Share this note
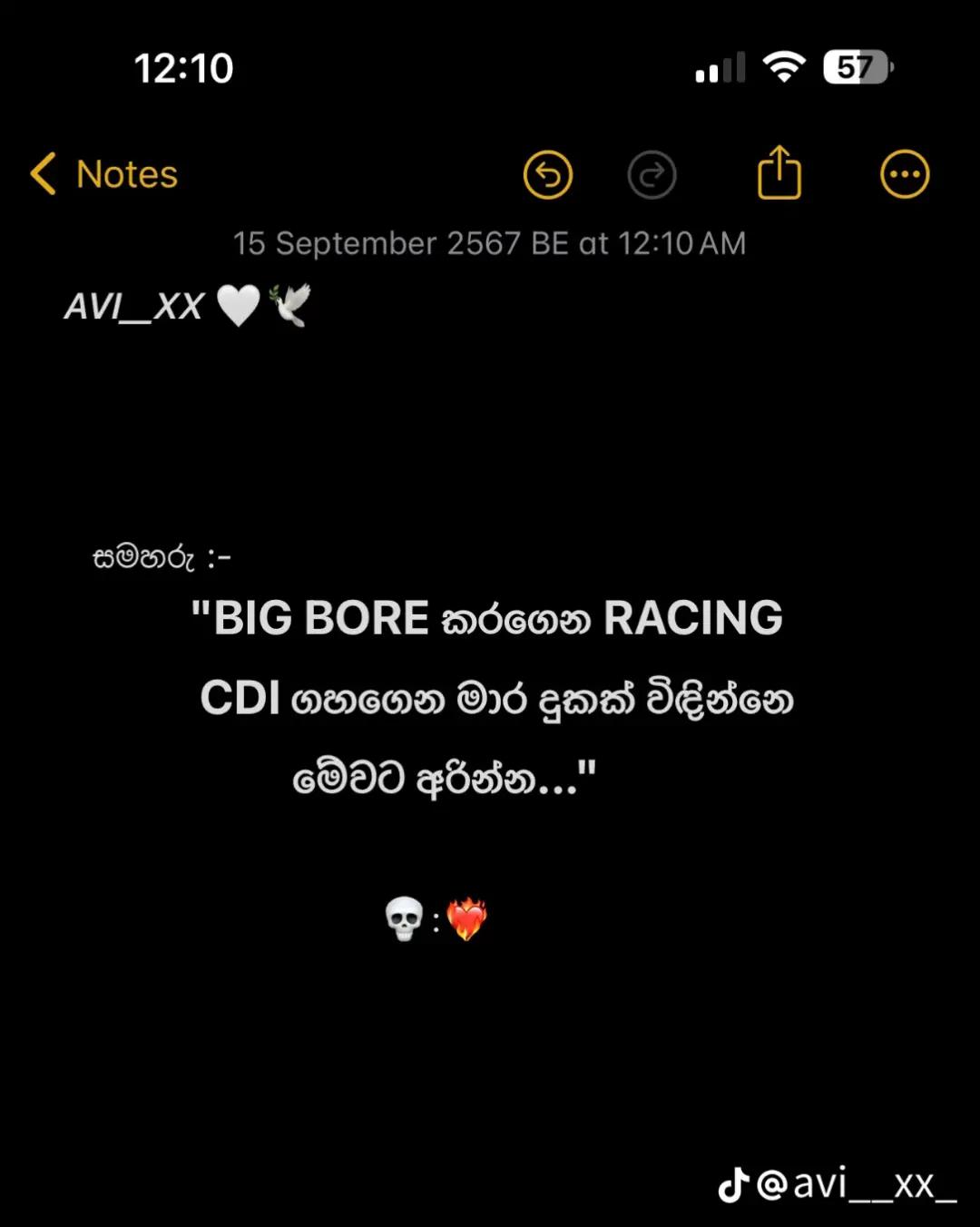This screenshot has width=980, height=1227. coord(779,172)
